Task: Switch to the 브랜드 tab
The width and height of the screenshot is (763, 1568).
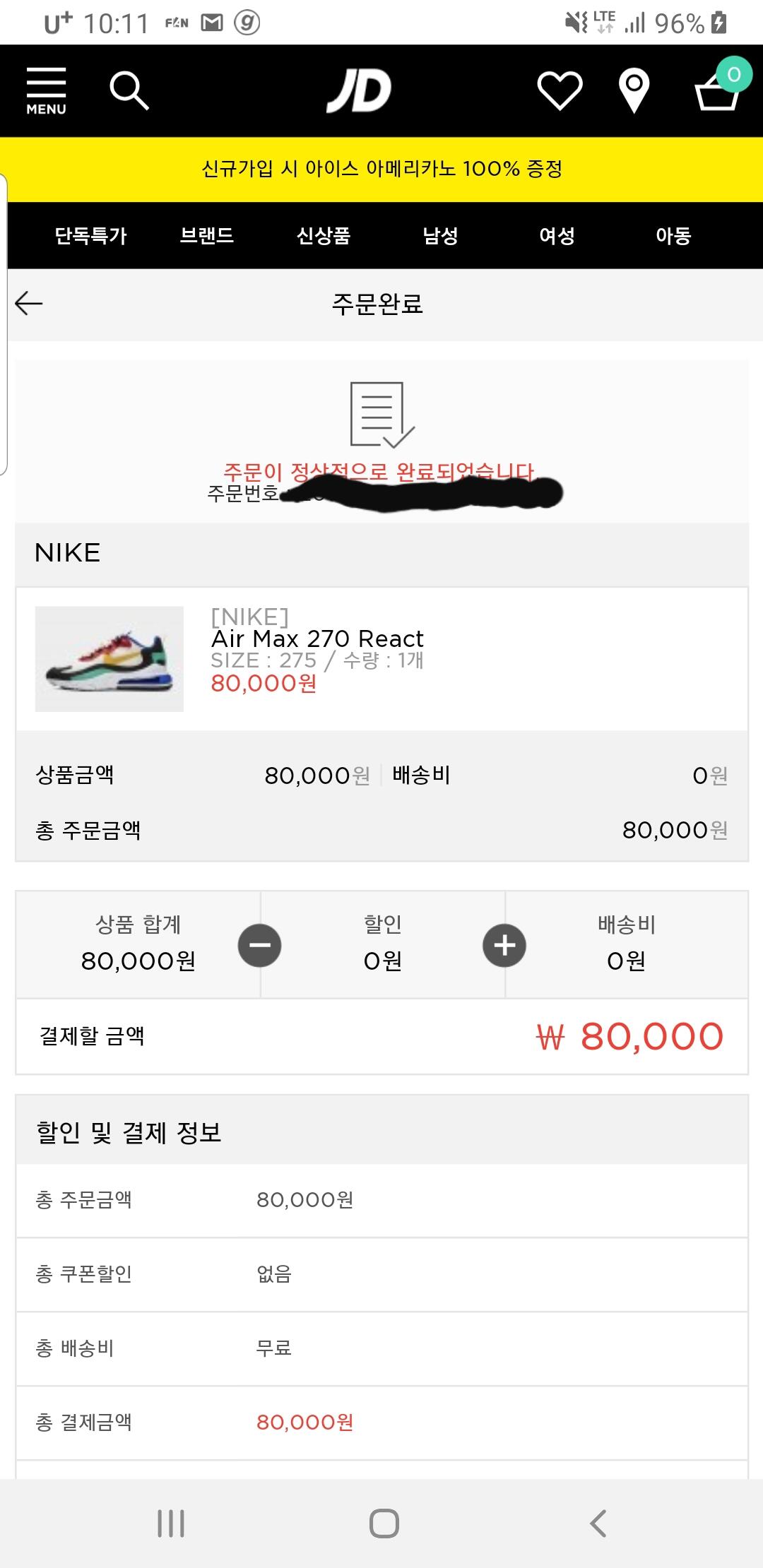Action: click(x=206, y=236)
